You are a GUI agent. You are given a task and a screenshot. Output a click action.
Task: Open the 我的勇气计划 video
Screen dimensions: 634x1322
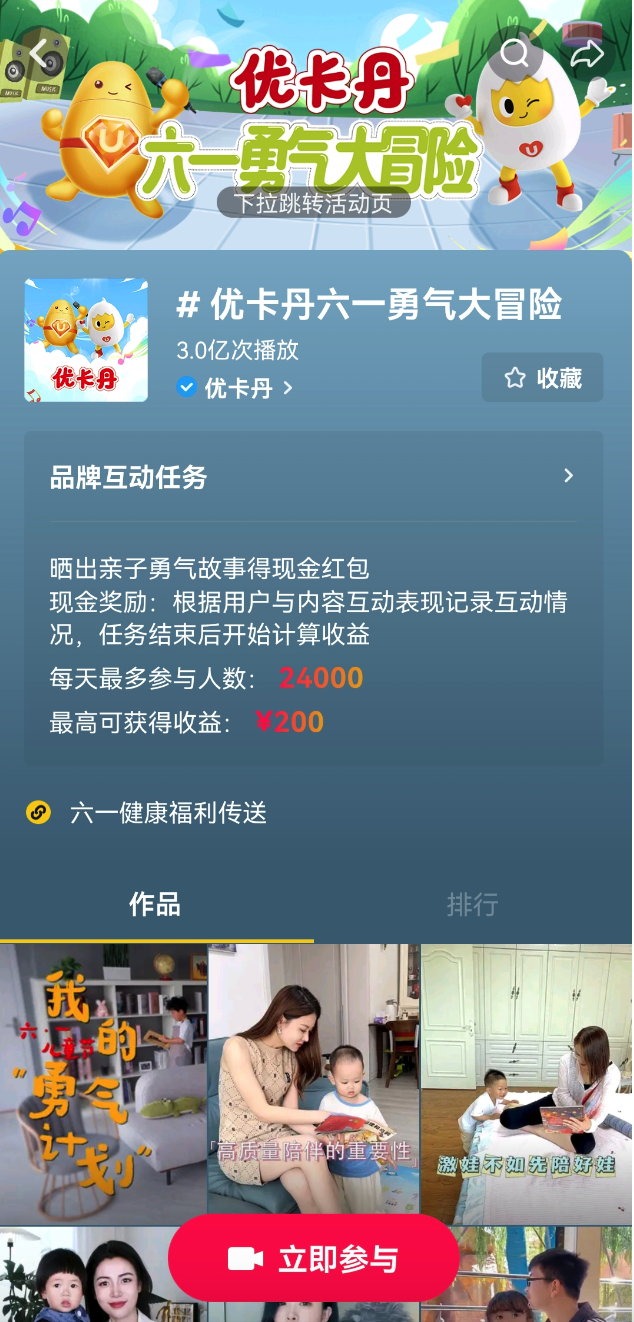pyautogui.click(x=103, y=1083)
